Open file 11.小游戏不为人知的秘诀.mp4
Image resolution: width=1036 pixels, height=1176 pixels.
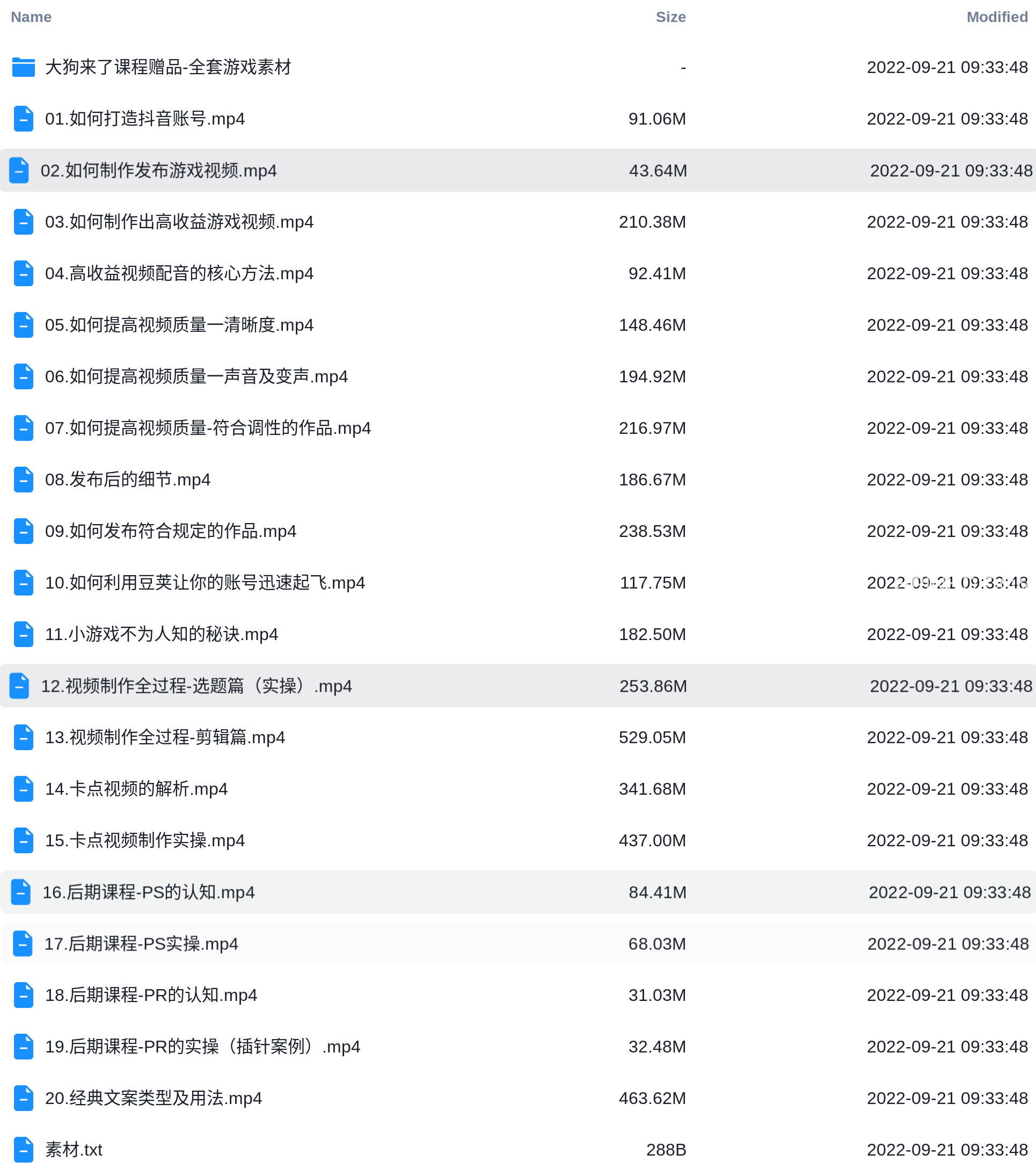162,634
